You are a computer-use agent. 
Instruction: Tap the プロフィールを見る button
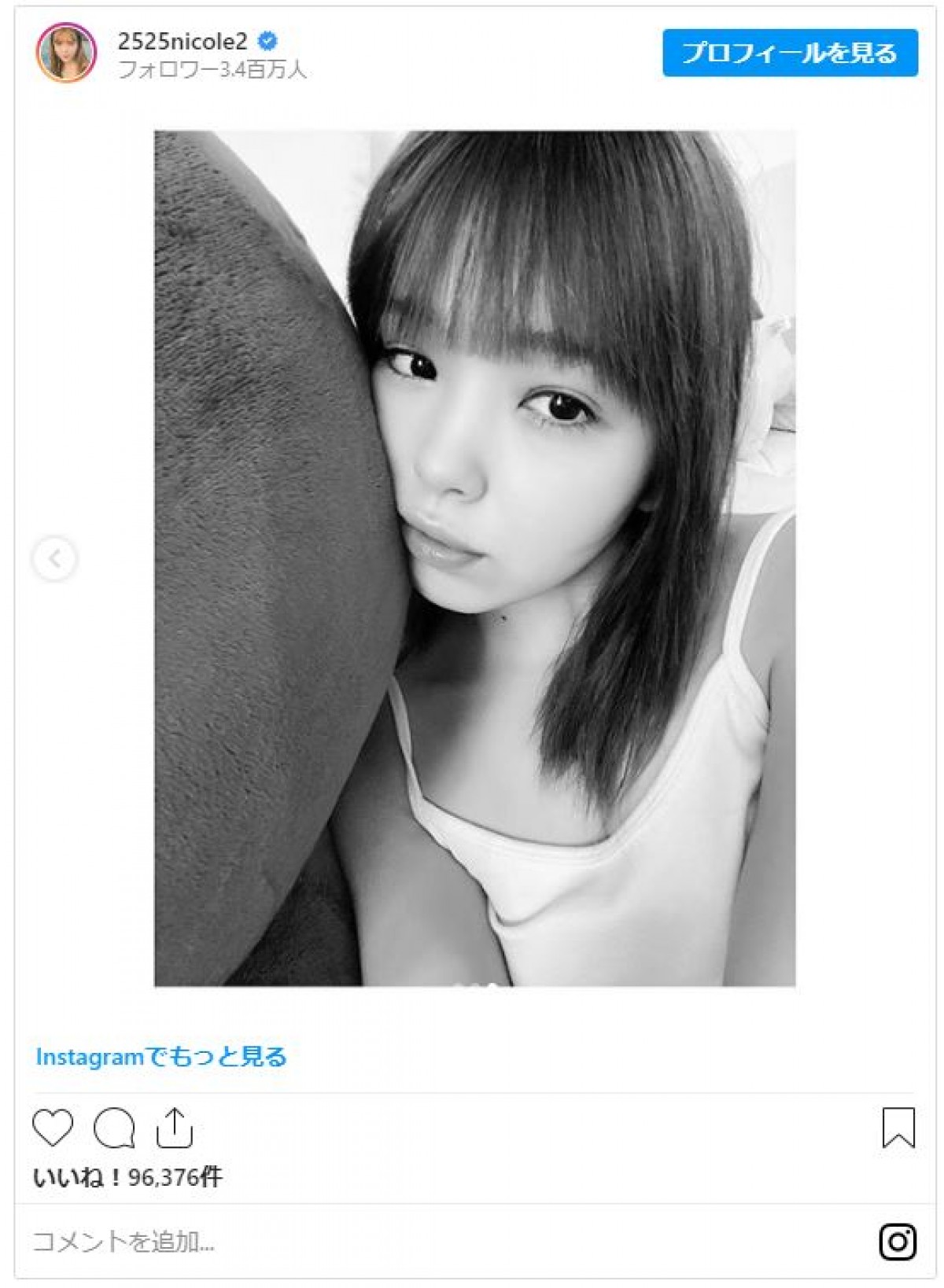point(789,53)
